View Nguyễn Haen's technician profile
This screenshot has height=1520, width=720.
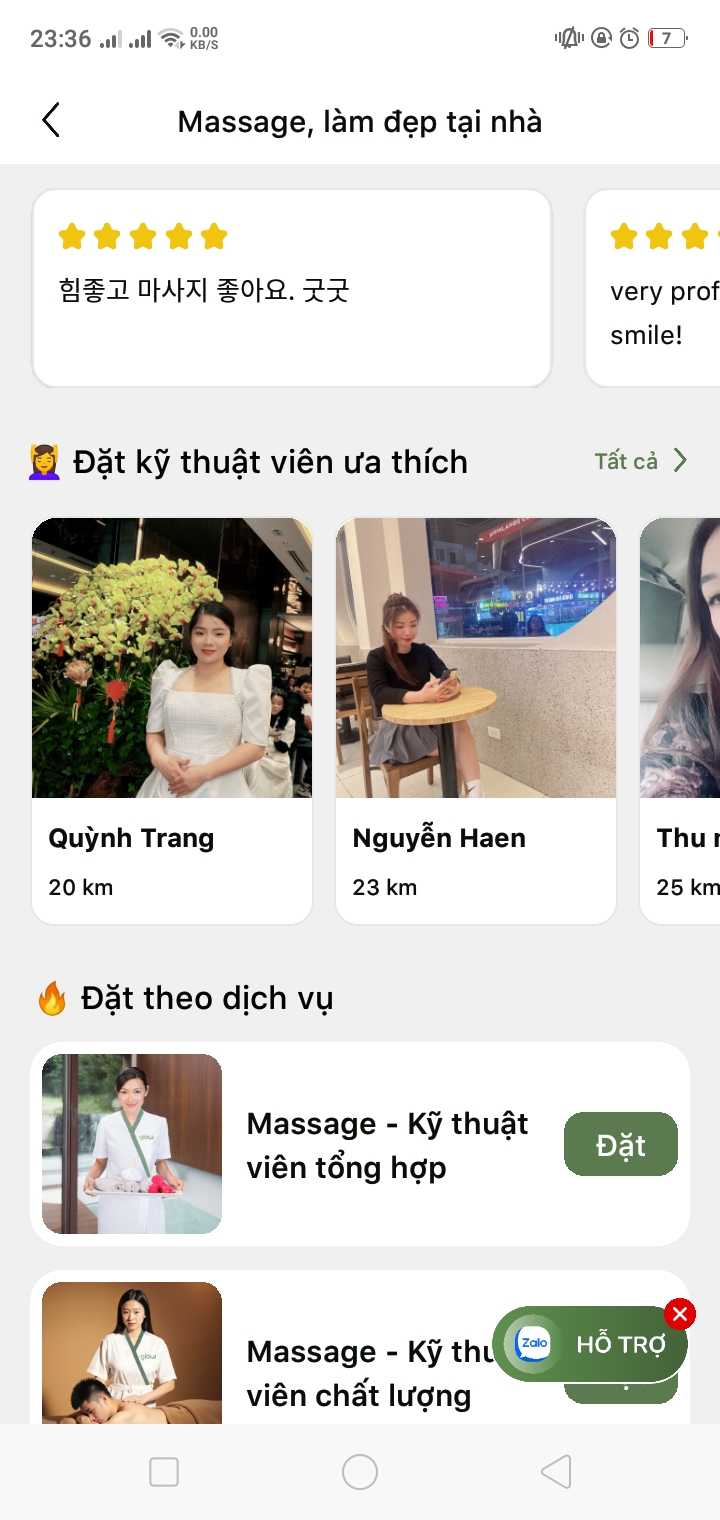pyautogui.click(x=476, y=720)
